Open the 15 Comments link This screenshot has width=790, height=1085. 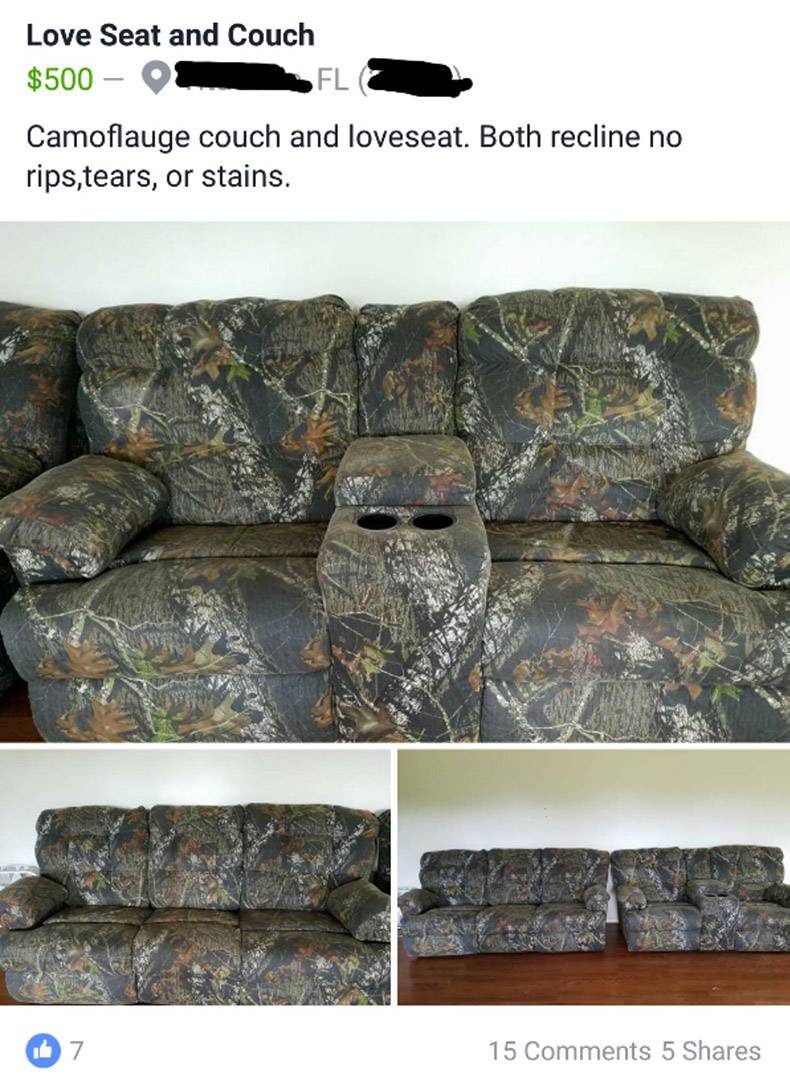tap(569, 1051)
